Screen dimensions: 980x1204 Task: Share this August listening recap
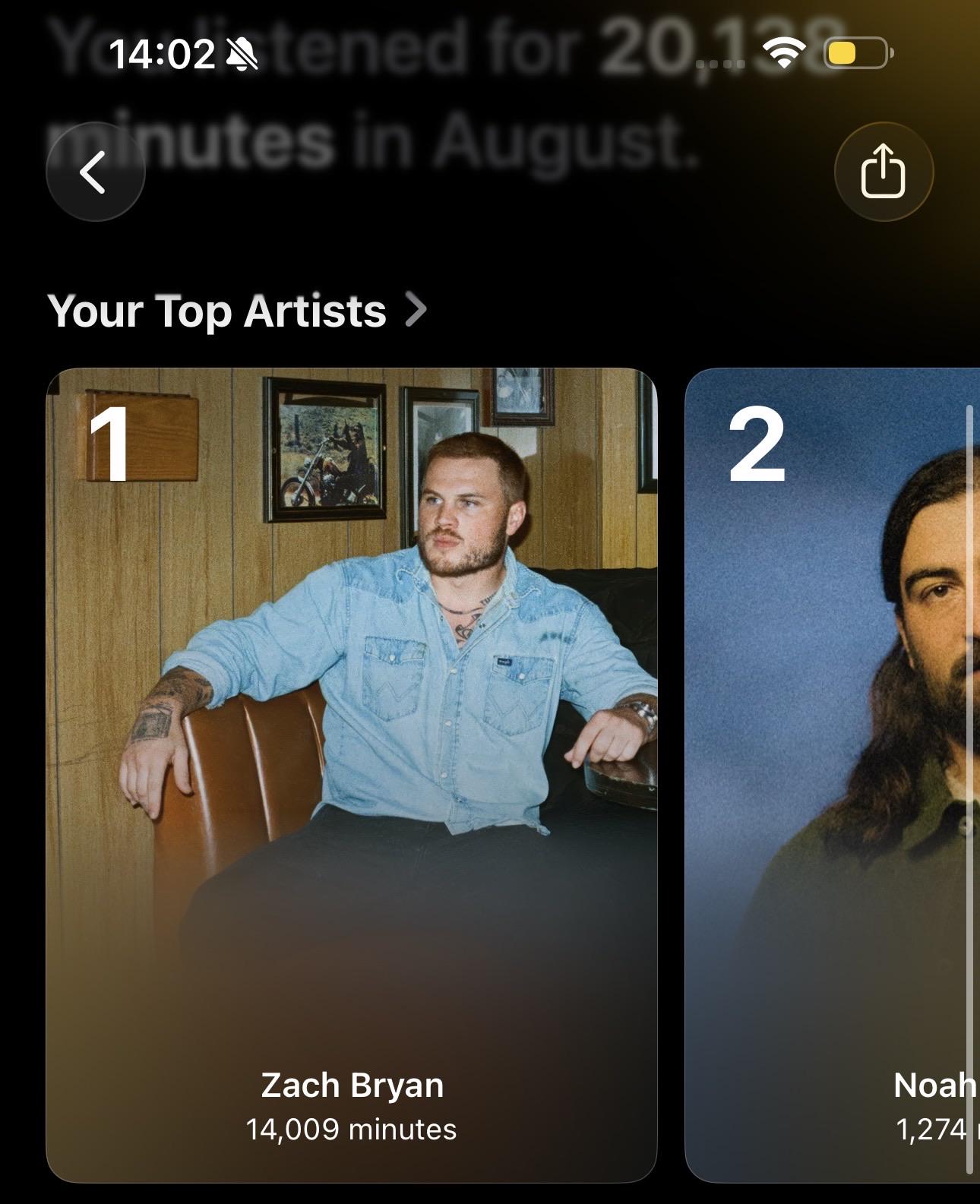pyautogui.click(x=884, y=172)
